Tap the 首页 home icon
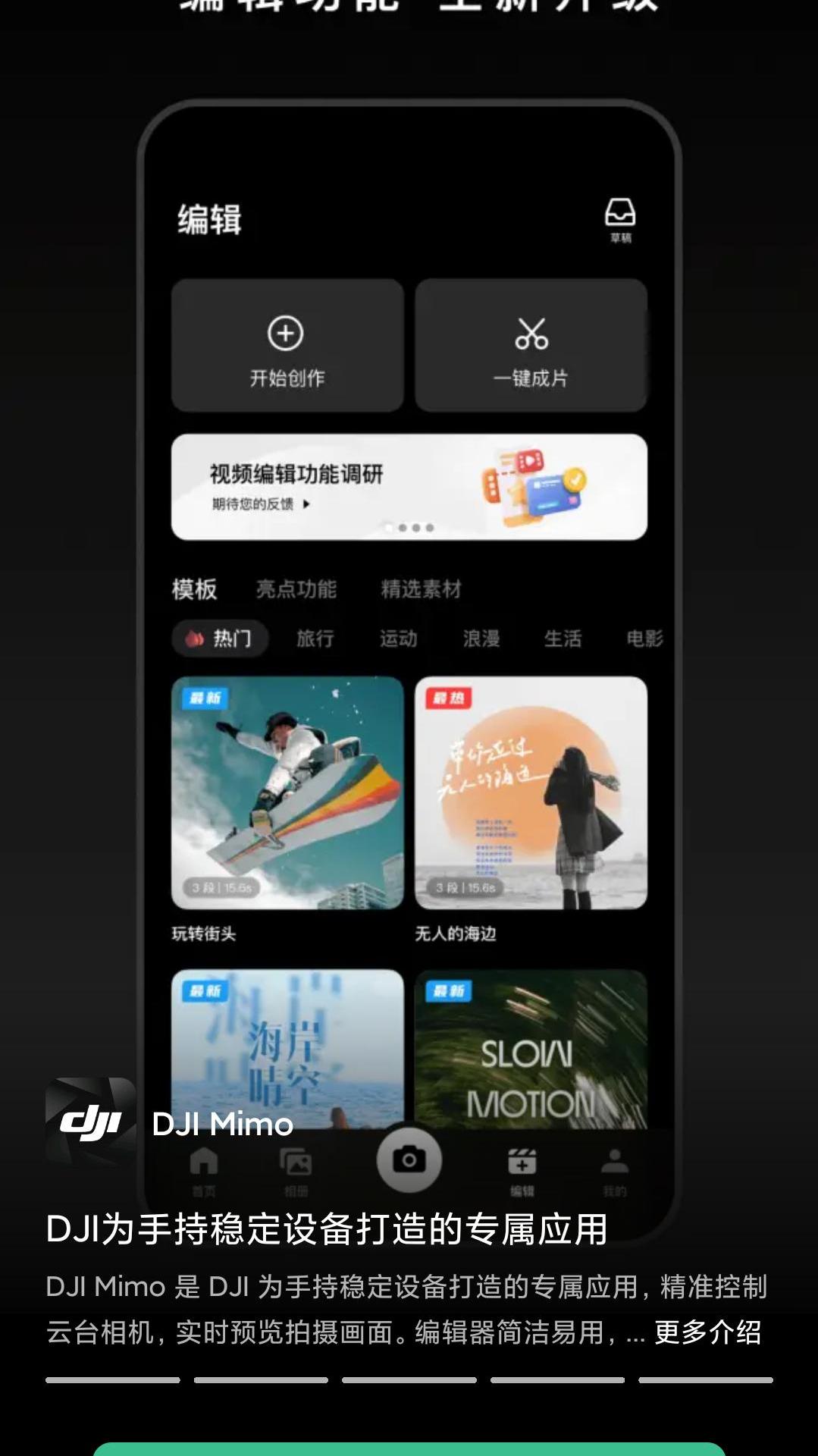This screenshot has width=818, height=1456. tap(203, 1160)
